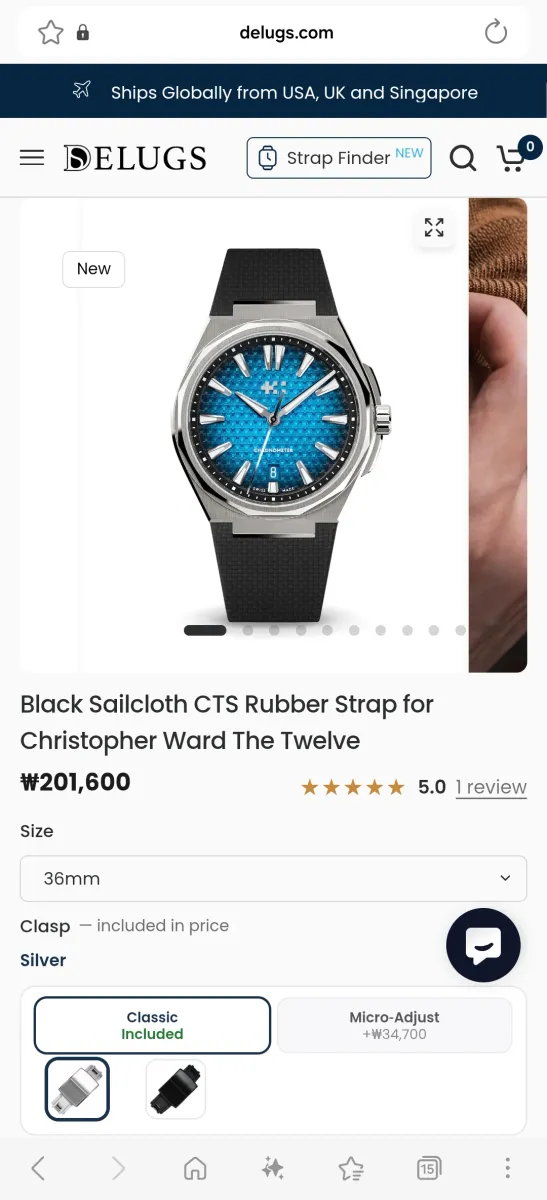Select the black clasp swatch
The image size is (547, 1200).
(x=175, y=1089)
